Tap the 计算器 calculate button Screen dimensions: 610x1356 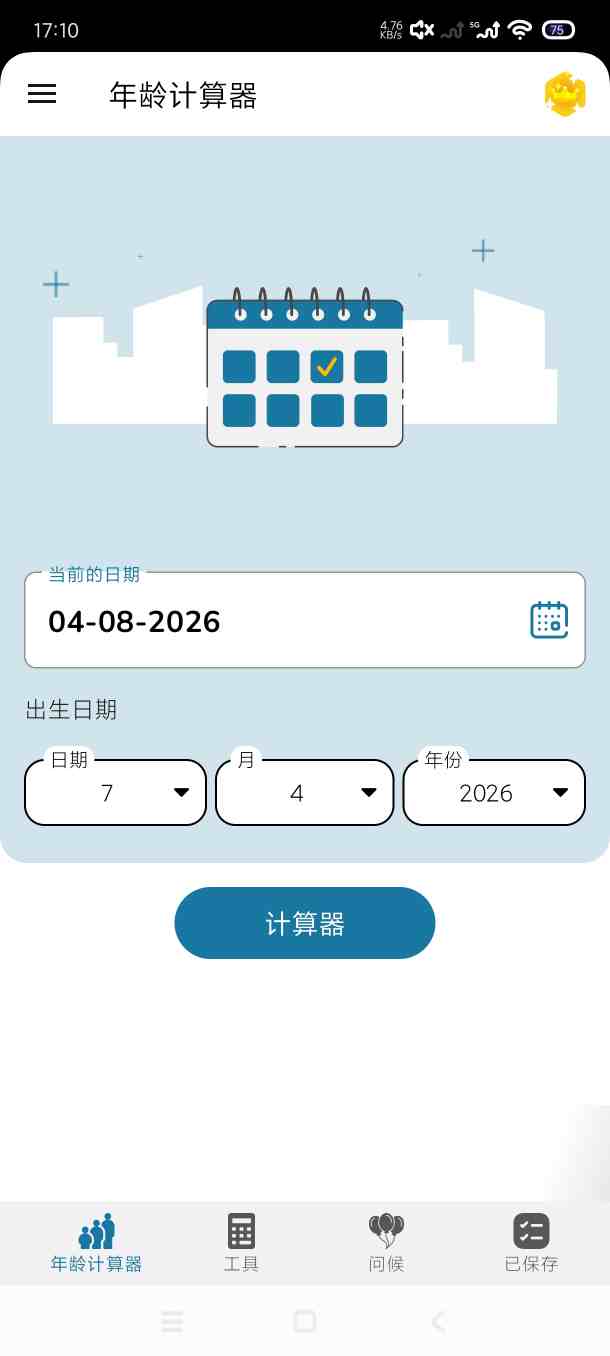pyautogui.click(x=305, y=923)
